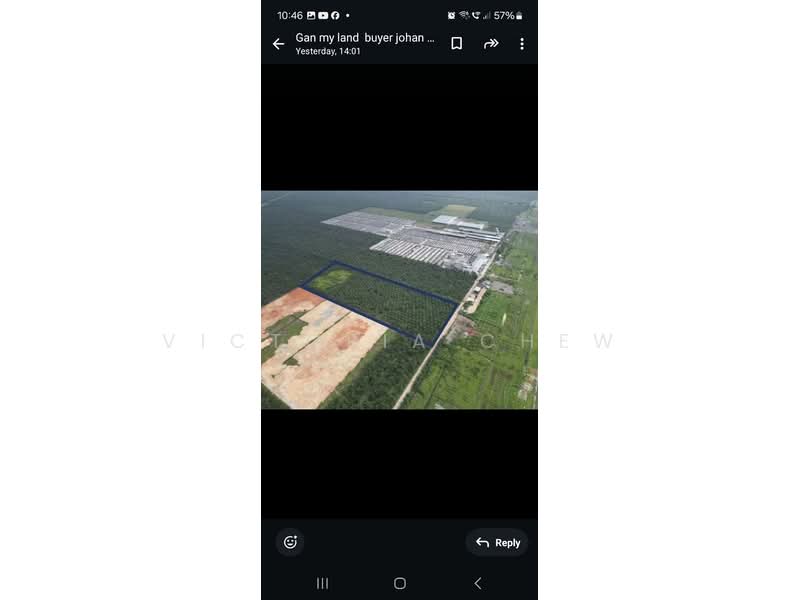
Task: Tap the system home button
Action: pyautogui.click(x=400, y=583)
